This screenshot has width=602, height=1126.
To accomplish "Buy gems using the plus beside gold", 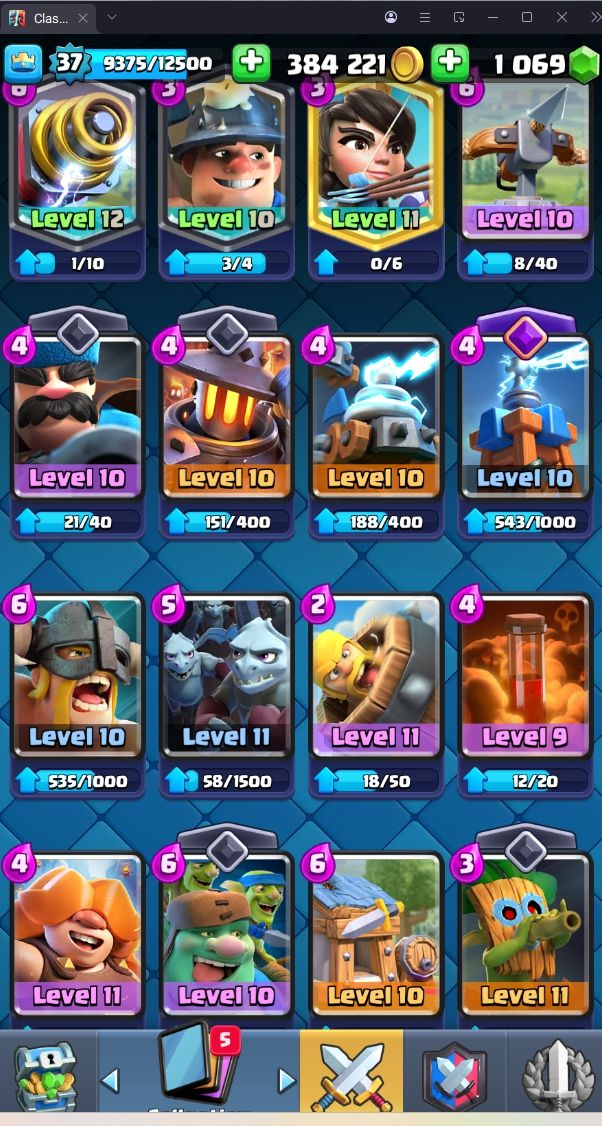I will click(x=450, y=63).
